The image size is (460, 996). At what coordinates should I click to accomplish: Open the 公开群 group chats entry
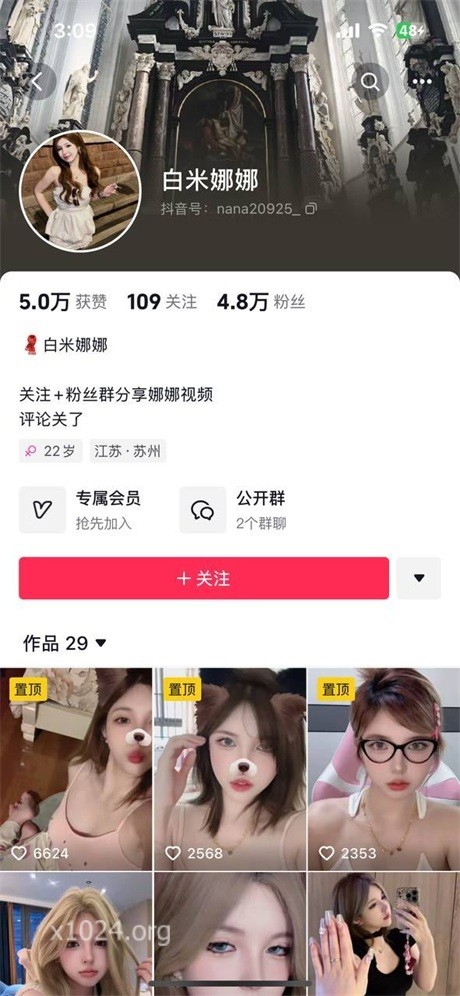[x=233, y=509]
